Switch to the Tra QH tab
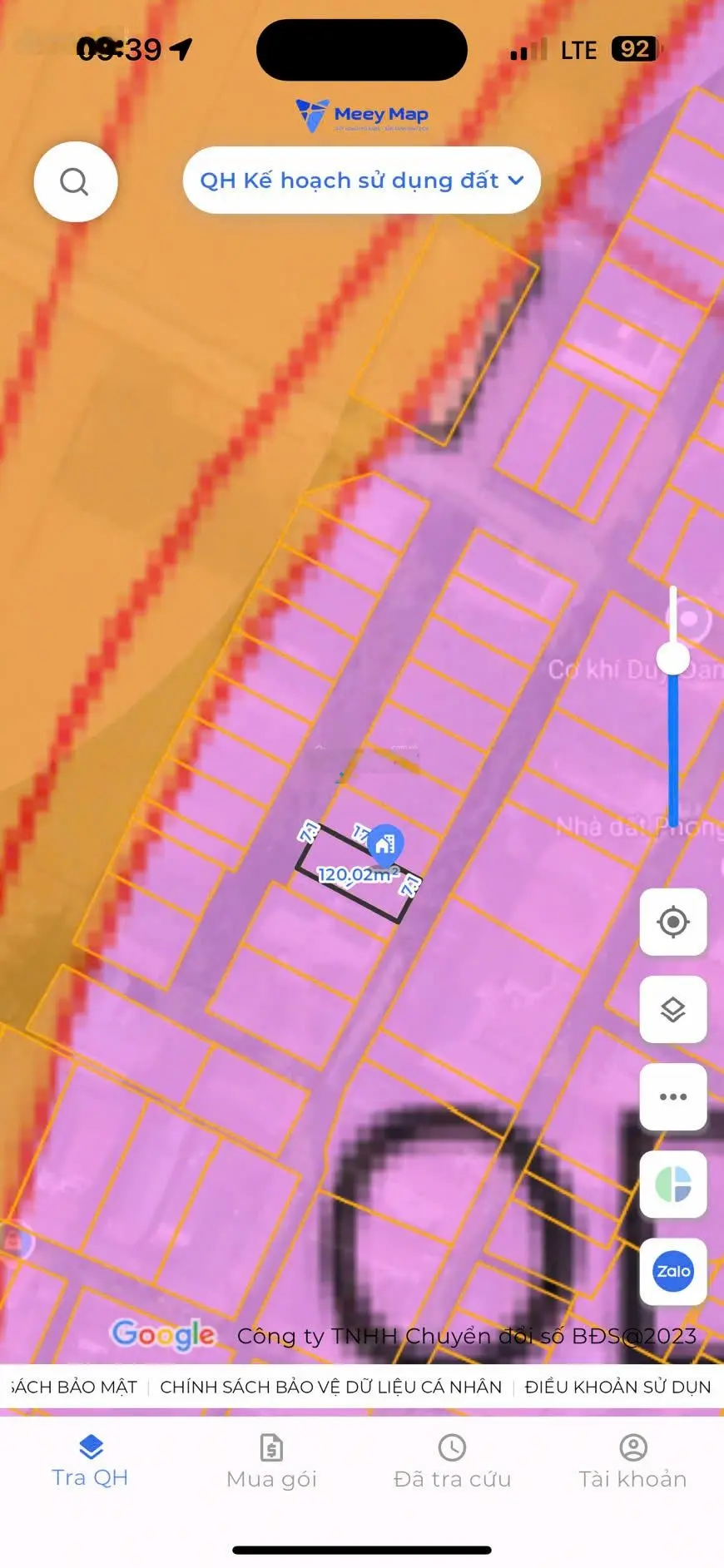The width and height of the screenshot is (724, 1568). [90, 1462]
